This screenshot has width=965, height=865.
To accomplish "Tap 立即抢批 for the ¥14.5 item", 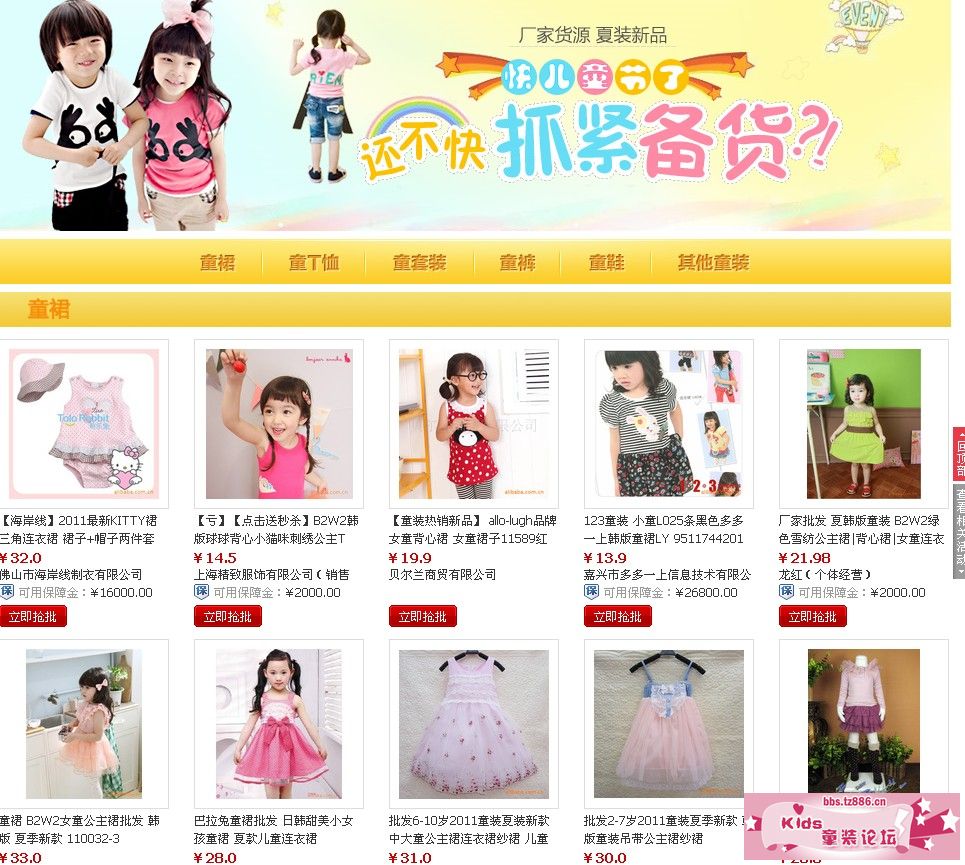I will (228, 616).
